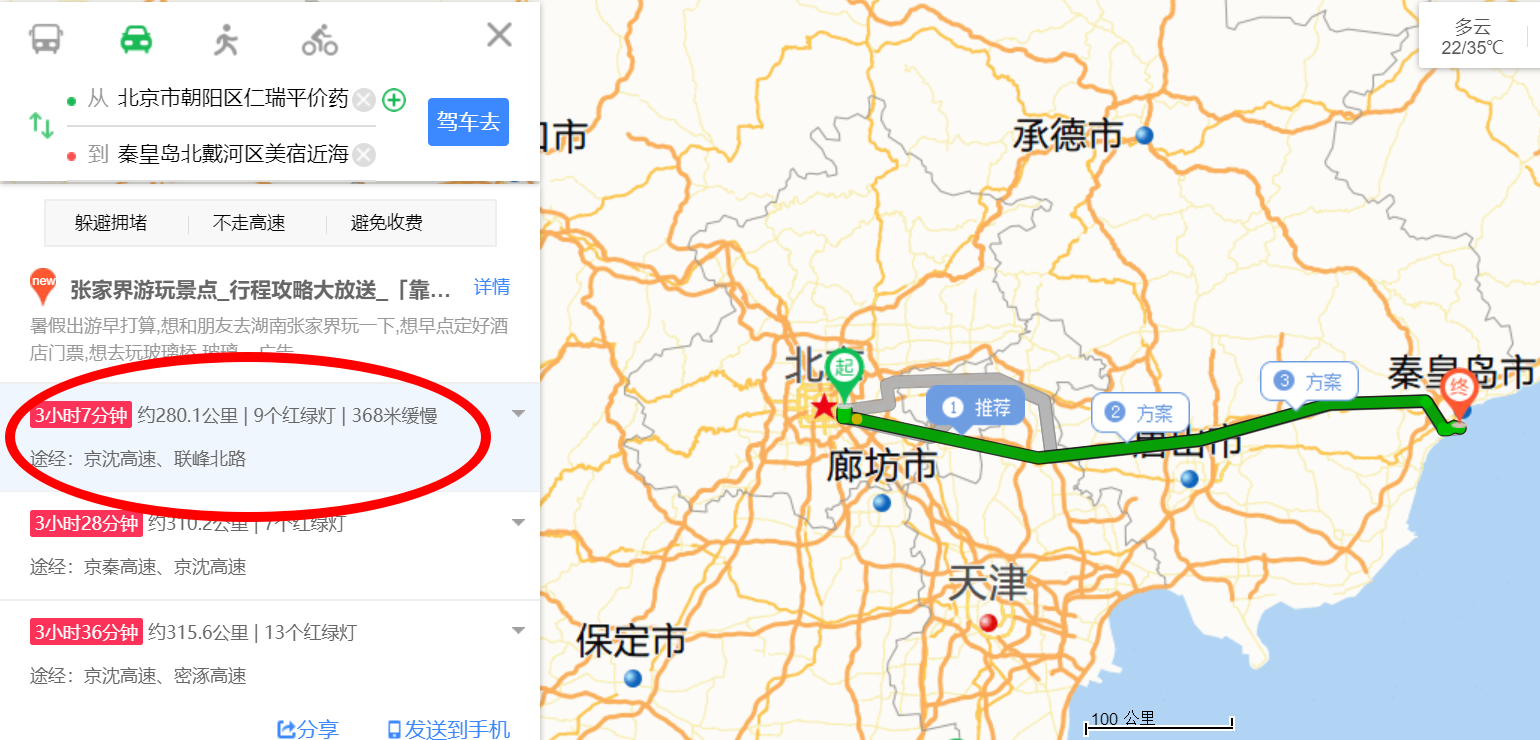Swap start and destination points

(41, 126)
